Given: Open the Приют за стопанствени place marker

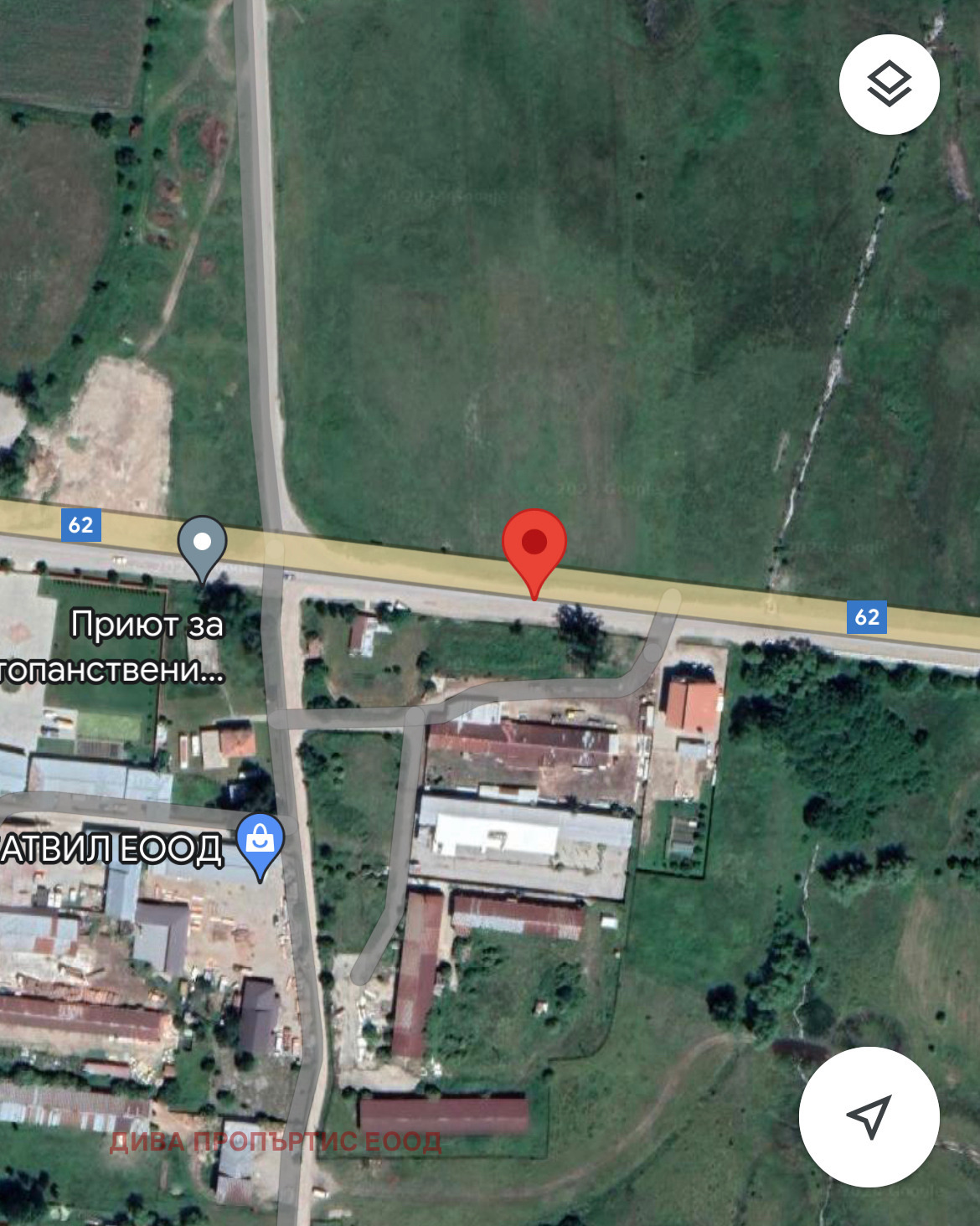Looking at the screenshot, I should [202, 545].
